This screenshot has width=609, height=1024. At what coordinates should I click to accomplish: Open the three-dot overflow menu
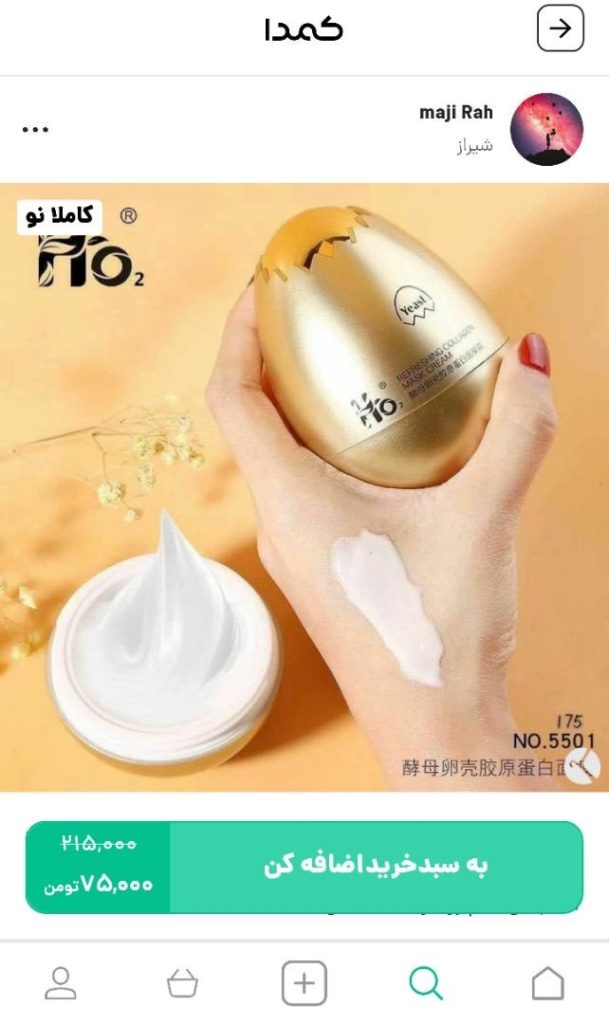(x=35, y=129)
